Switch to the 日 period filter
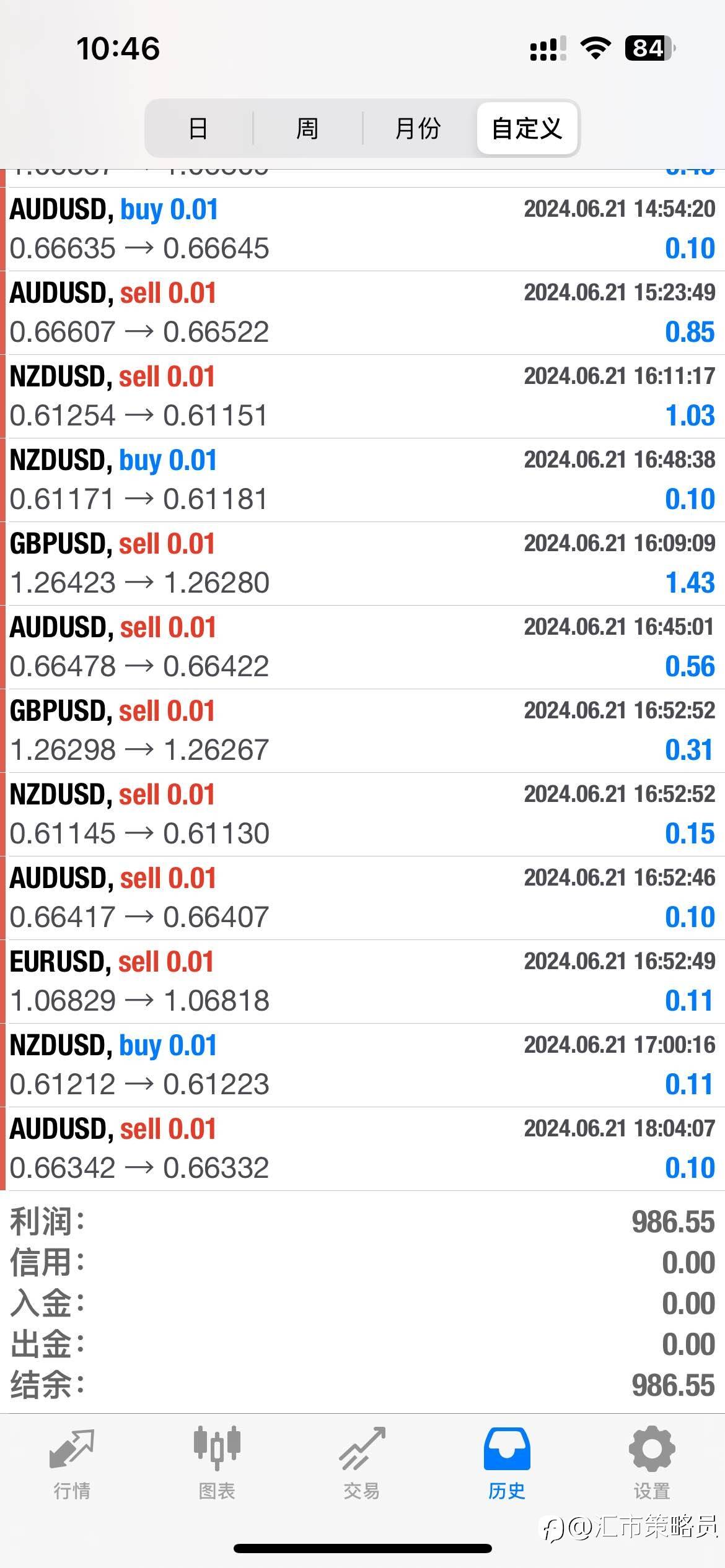This screenshot has width=725, height=1568. (198, 129)
